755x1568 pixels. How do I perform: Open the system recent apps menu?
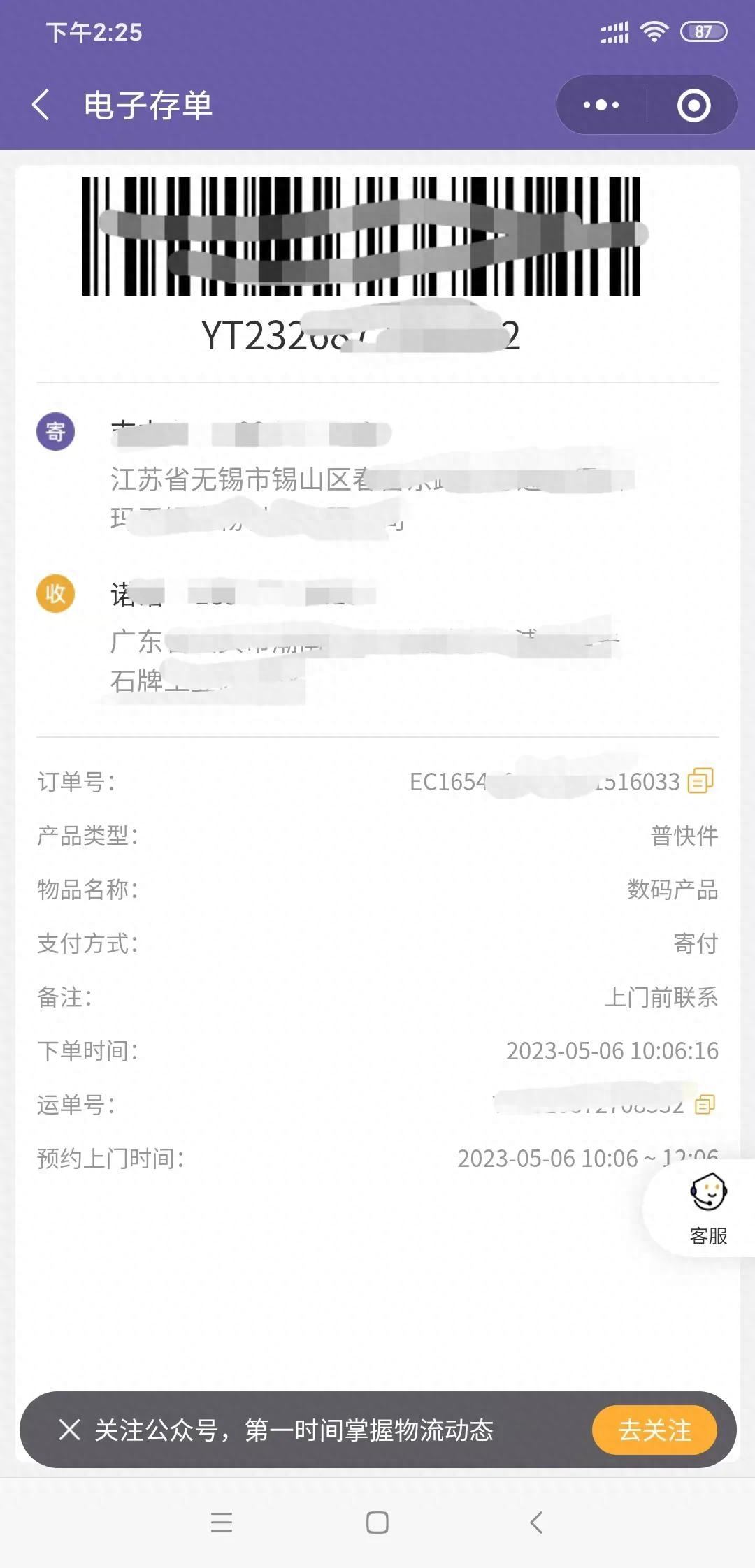coord(222,1522)
